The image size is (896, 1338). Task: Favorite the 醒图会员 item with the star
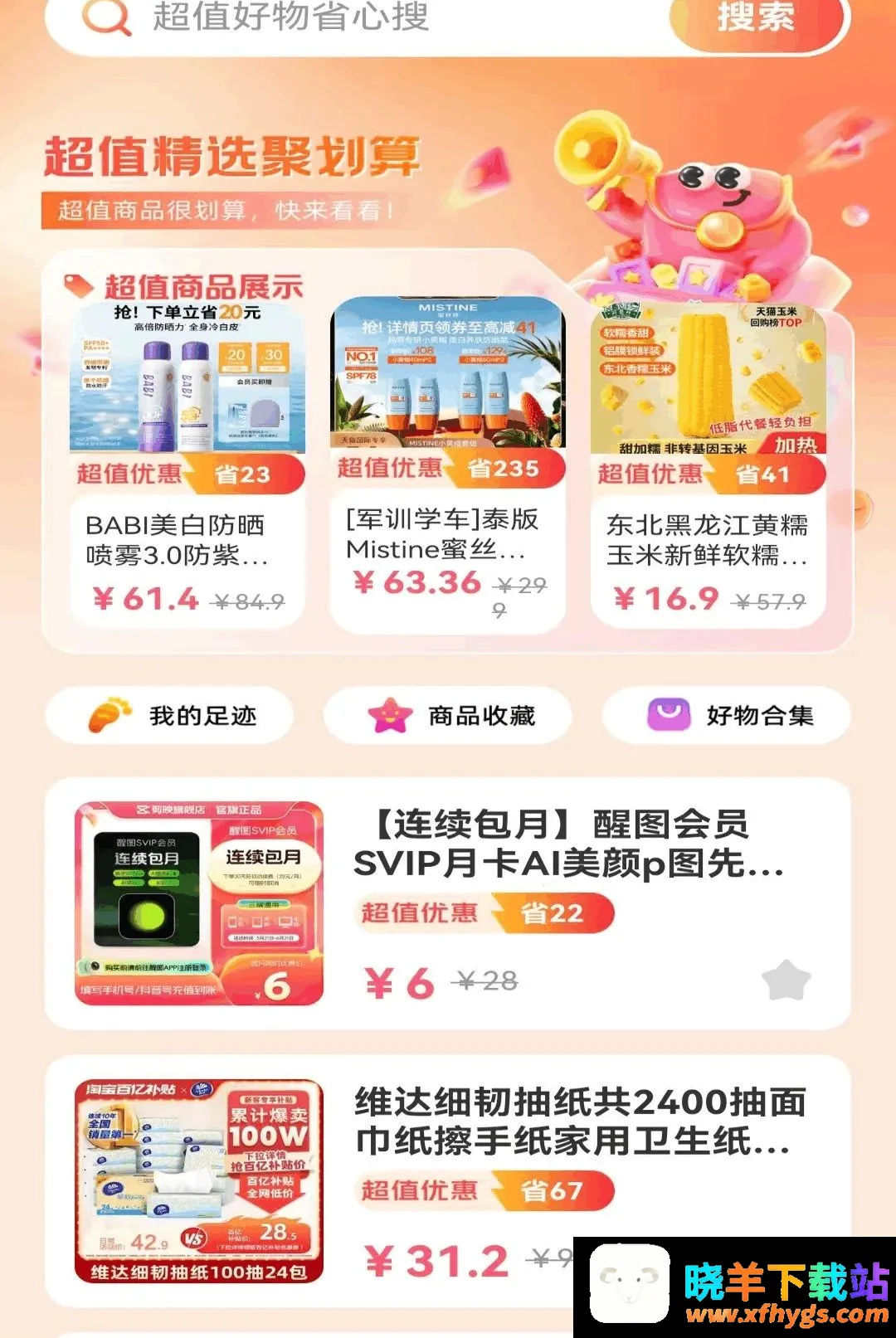coord(786,980)
